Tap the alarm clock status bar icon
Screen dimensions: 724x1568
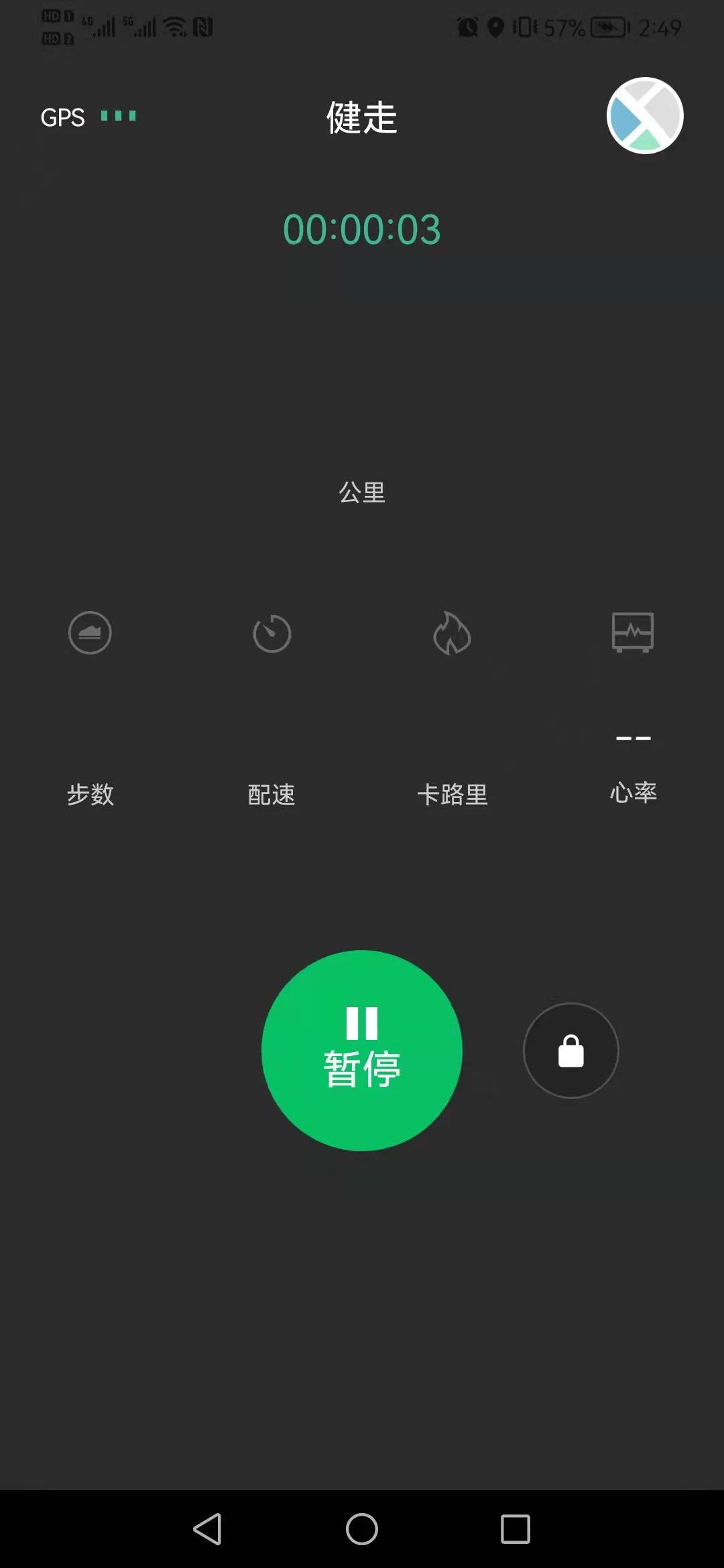[466, 27]
